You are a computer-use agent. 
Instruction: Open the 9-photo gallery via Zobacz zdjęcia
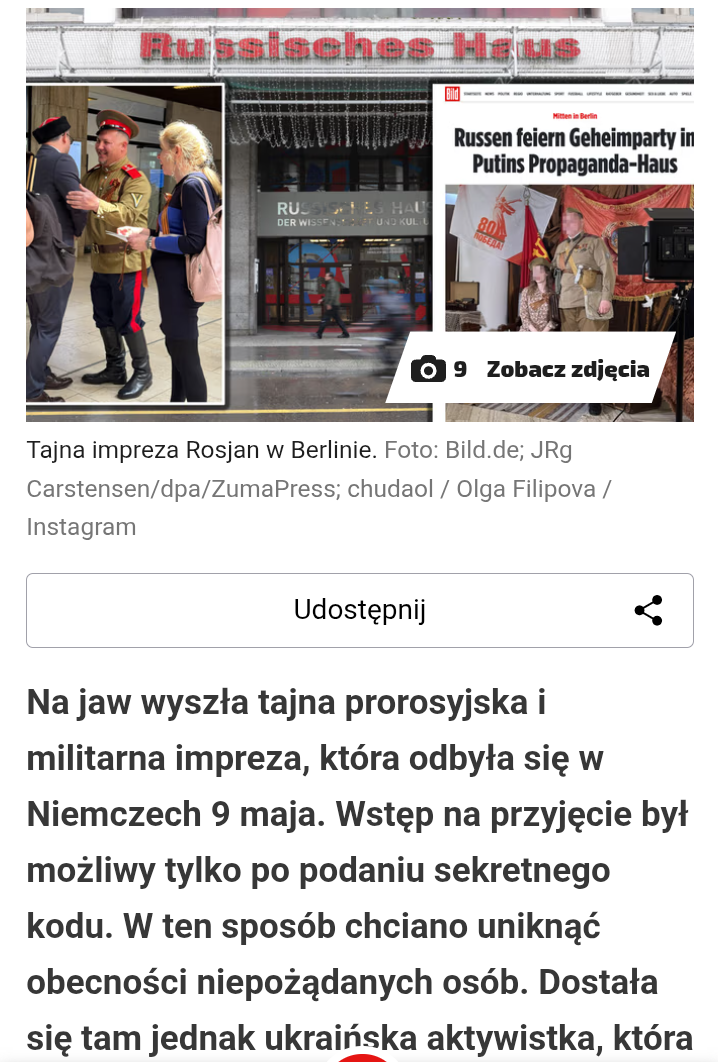pos(540,369)
